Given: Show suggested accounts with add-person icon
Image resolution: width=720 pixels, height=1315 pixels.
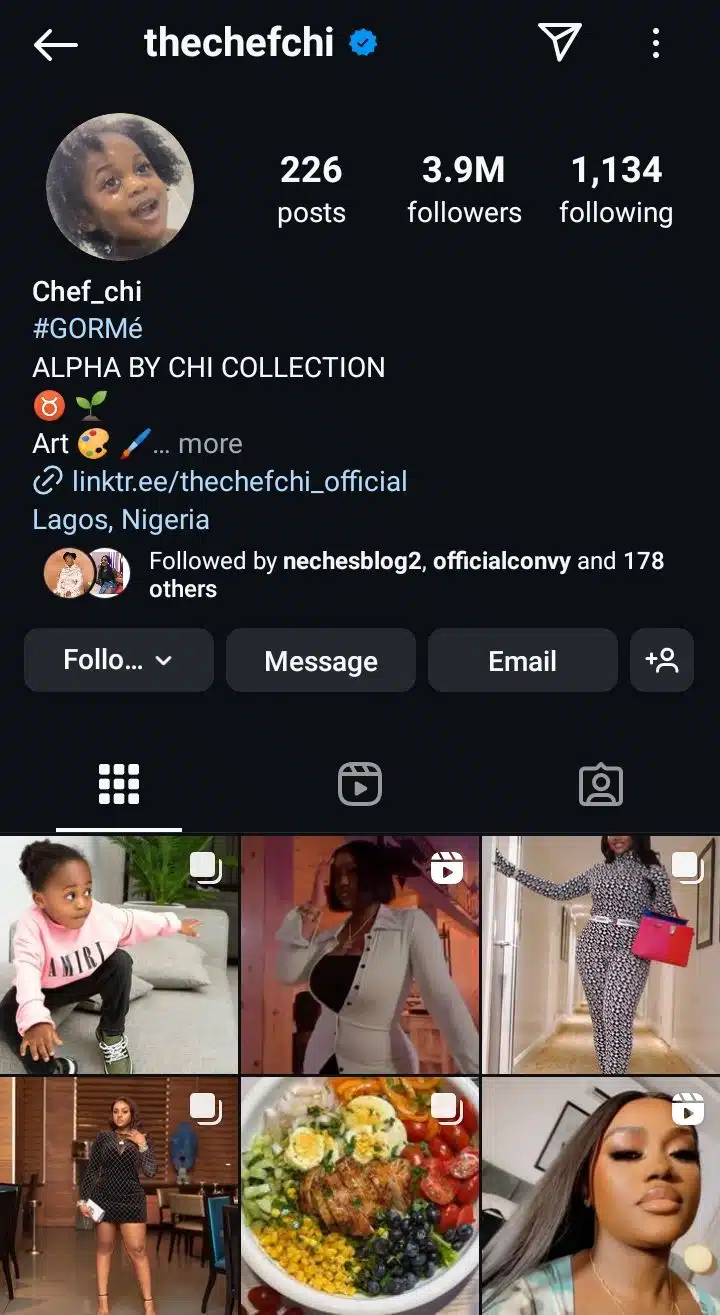Looking at the screenshot, I should (662, 660).
